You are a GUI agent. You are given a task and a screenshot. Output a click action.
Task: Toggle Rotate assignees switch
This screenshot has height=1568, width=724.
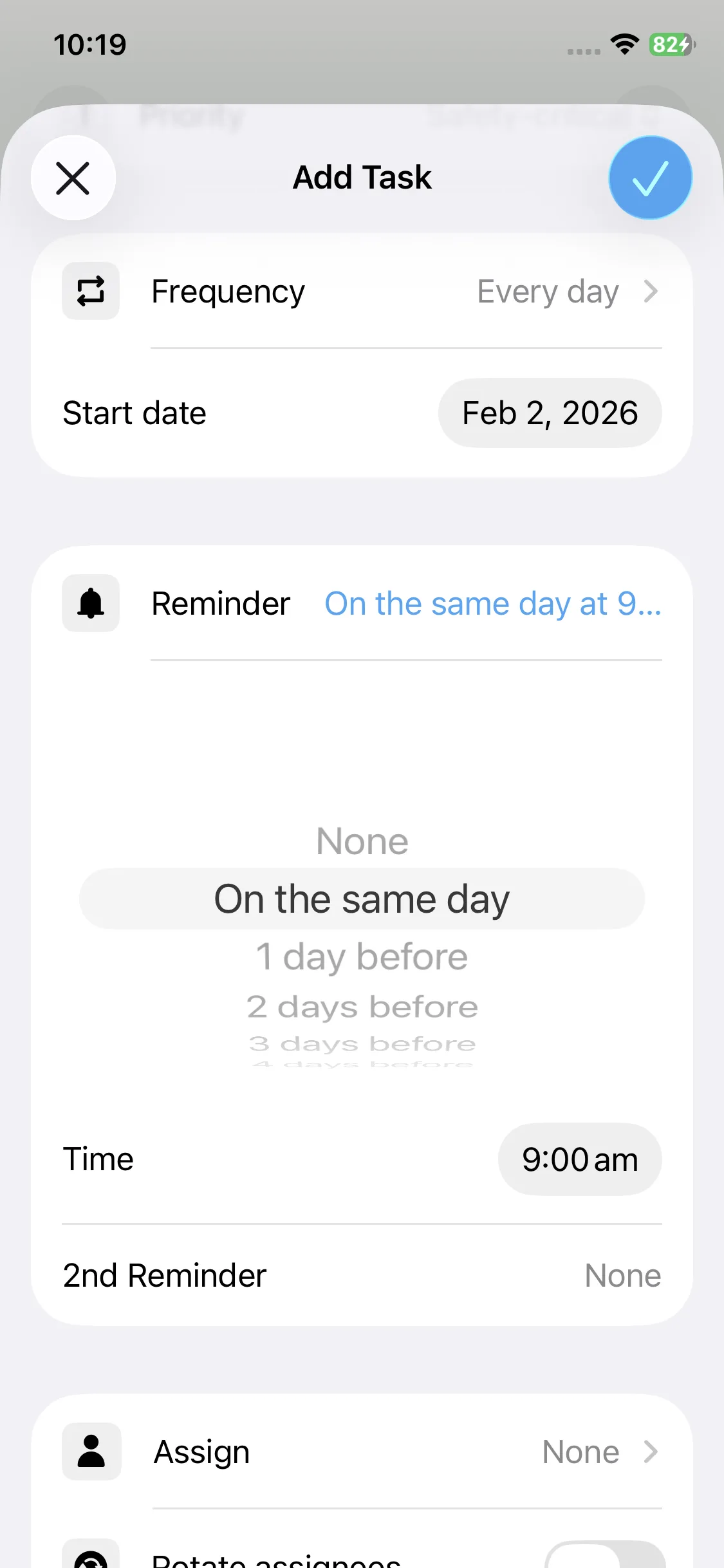click(x=605, y=1556)
